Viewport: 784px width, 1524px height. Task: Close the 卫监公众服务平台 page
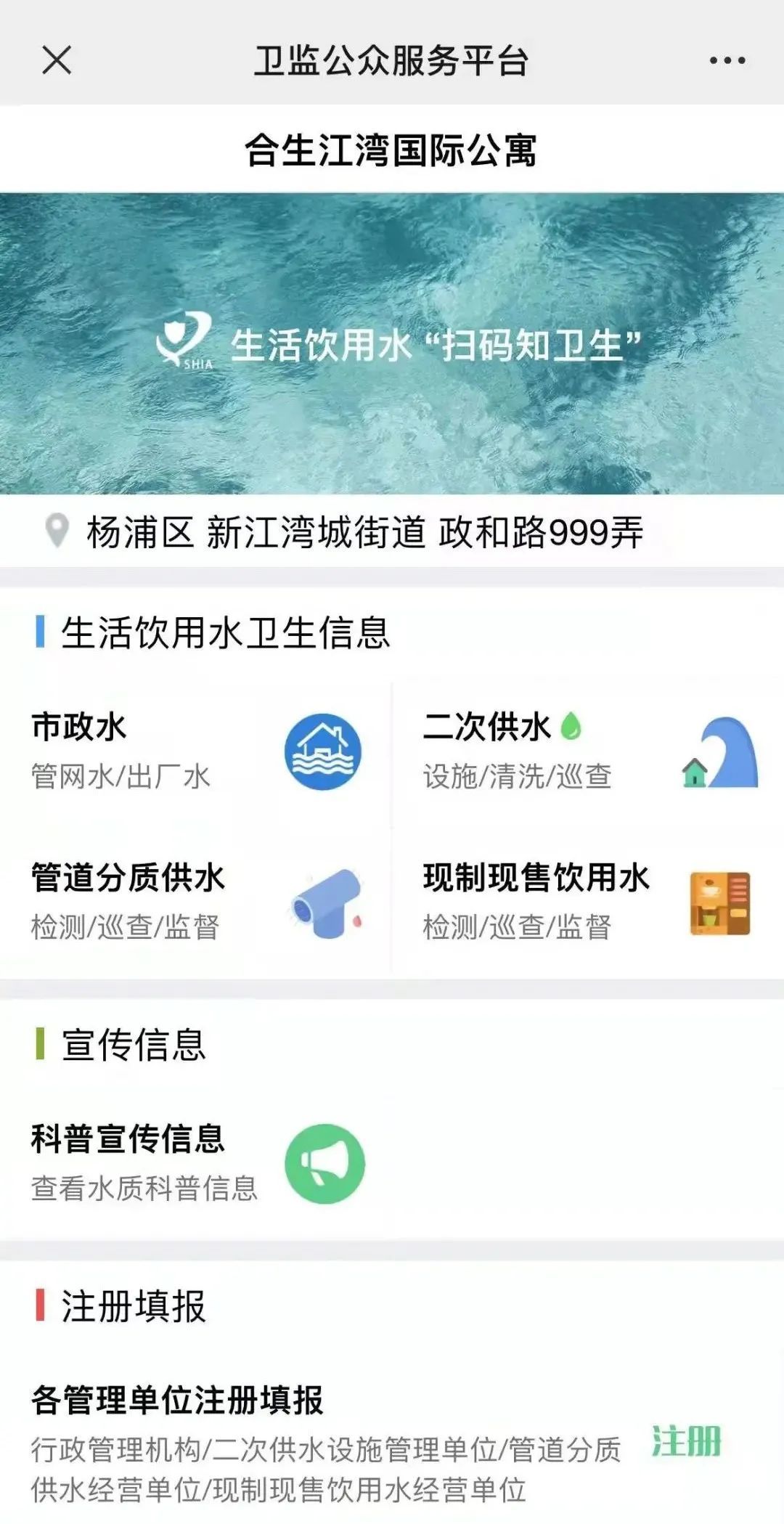pyautogui.click(x=57, y=60)
